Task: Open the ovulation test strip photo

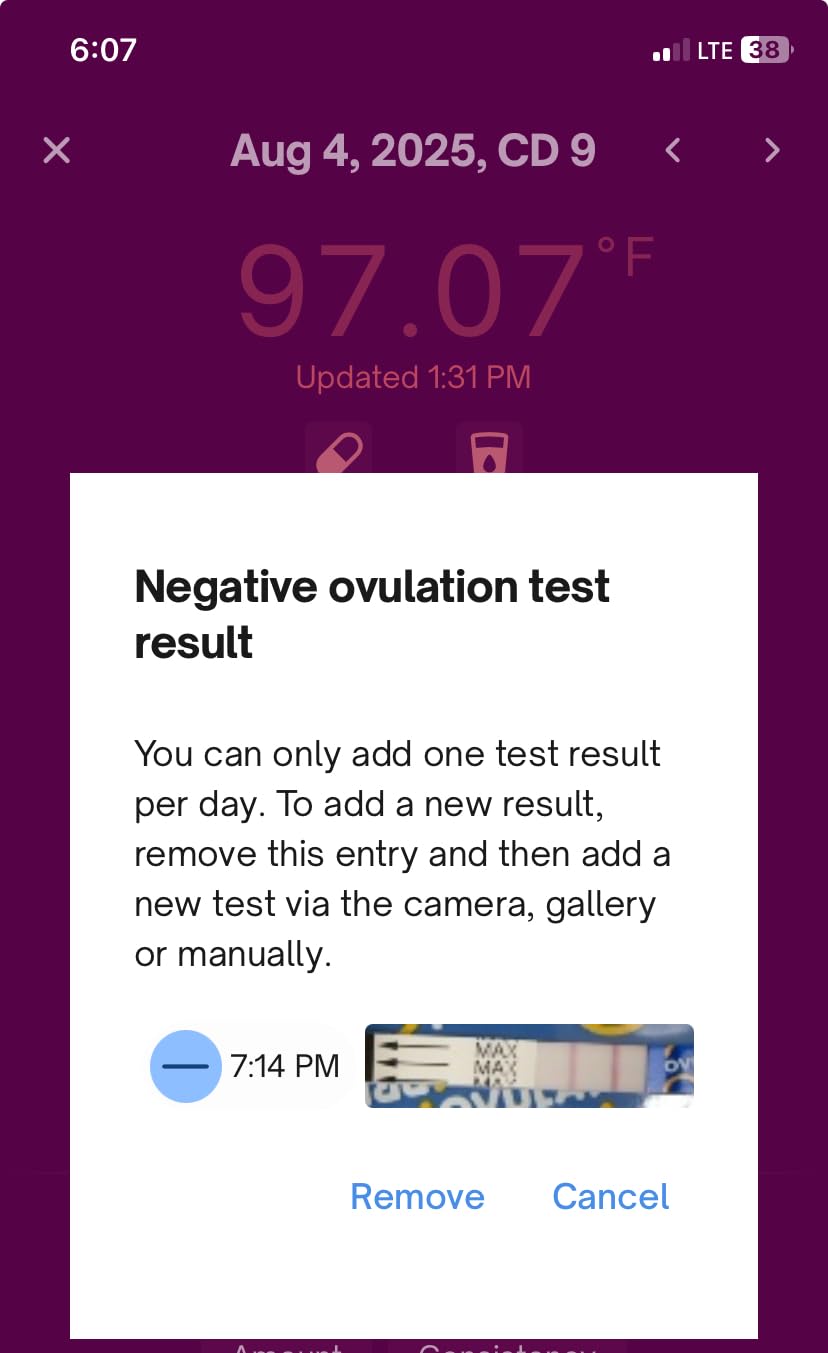Action: (529, 1066)
